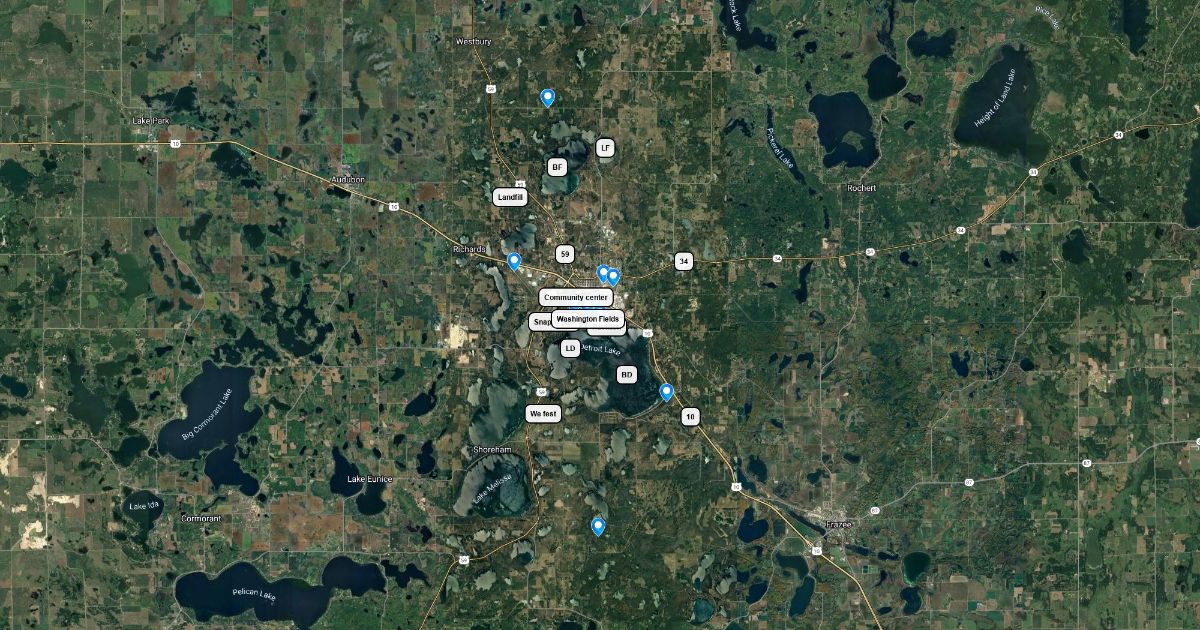Select the marker labeled 10
The image size is (1200, 630).
(690, 416)
